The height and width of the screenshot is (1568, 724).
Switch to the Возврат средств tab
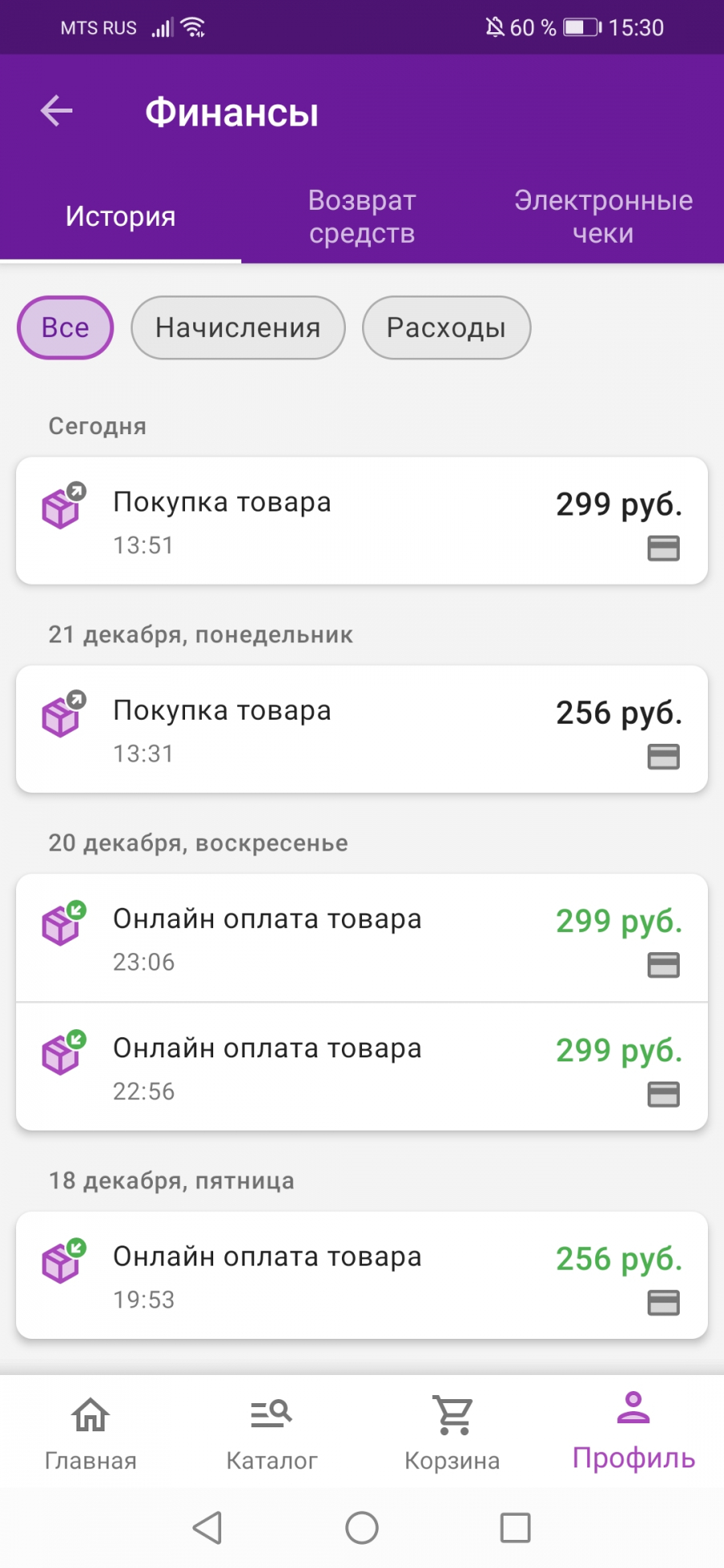[x=362, y=216]
